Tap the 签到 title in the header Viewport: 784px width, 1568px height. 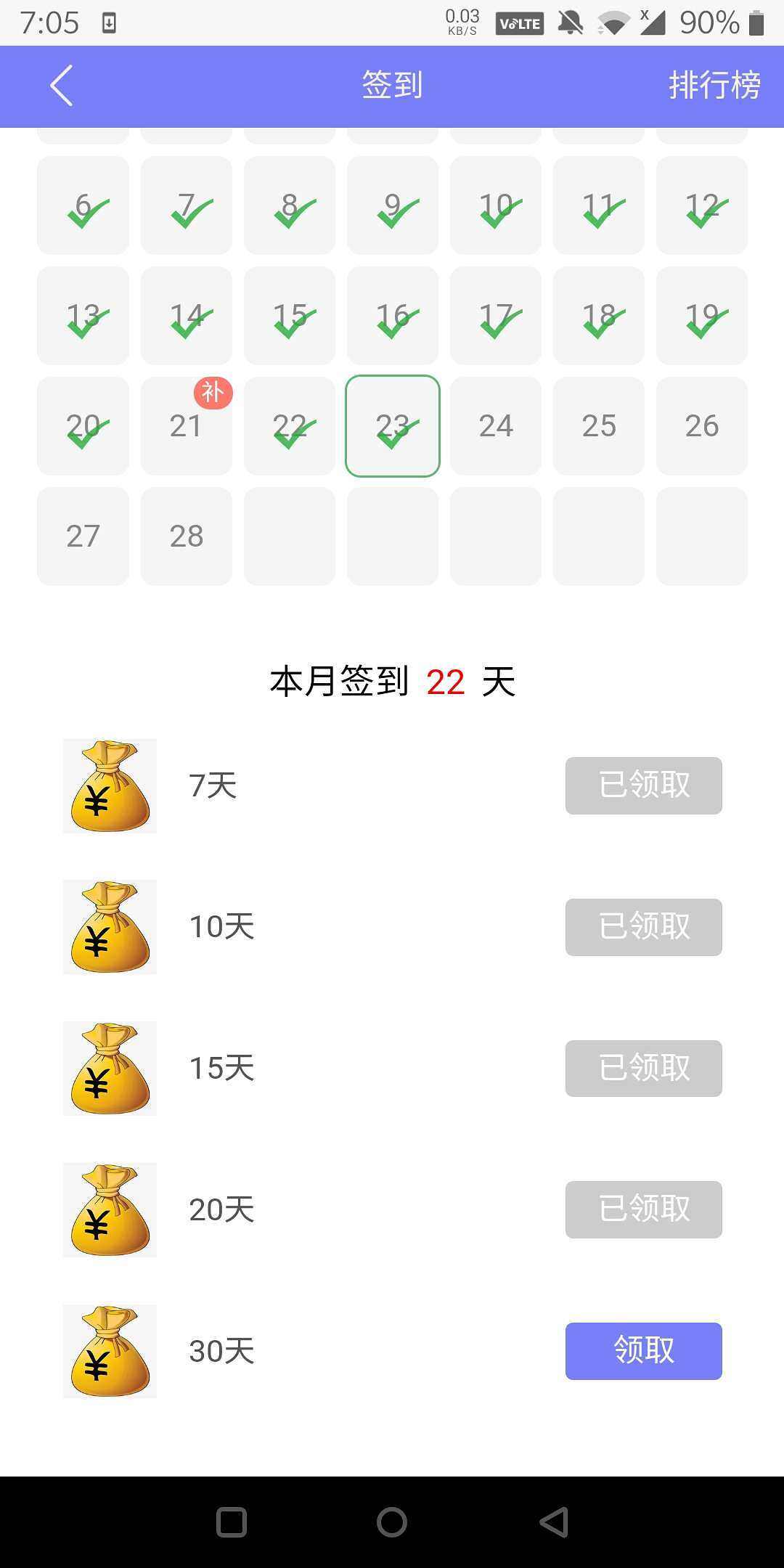(x=391, y=86)
